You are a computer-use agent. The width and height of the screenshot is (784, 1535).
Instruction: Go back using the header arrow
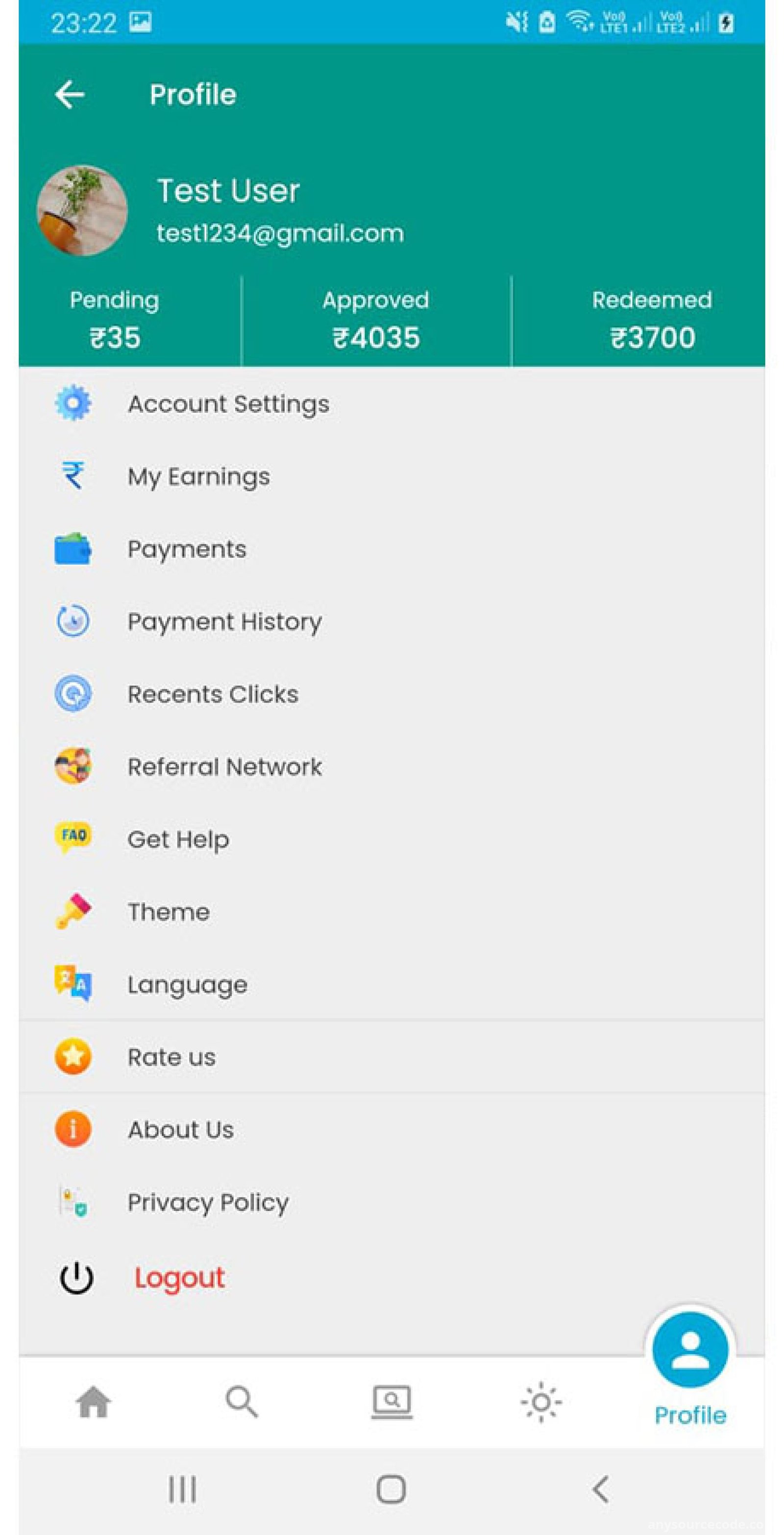point(70,95)
